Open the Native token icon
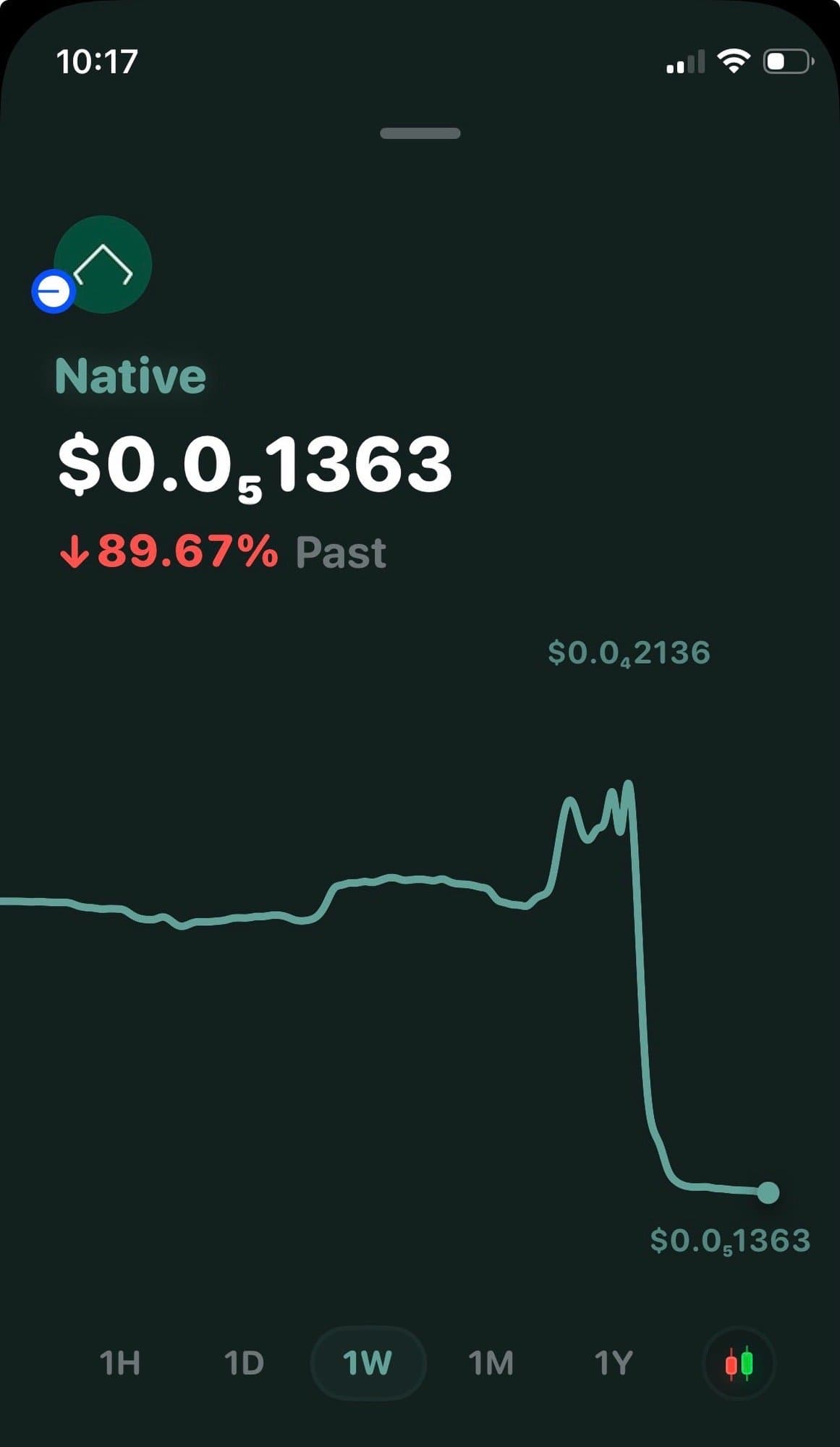Viewport: 840px width, 1447px height. coord(103,265)
